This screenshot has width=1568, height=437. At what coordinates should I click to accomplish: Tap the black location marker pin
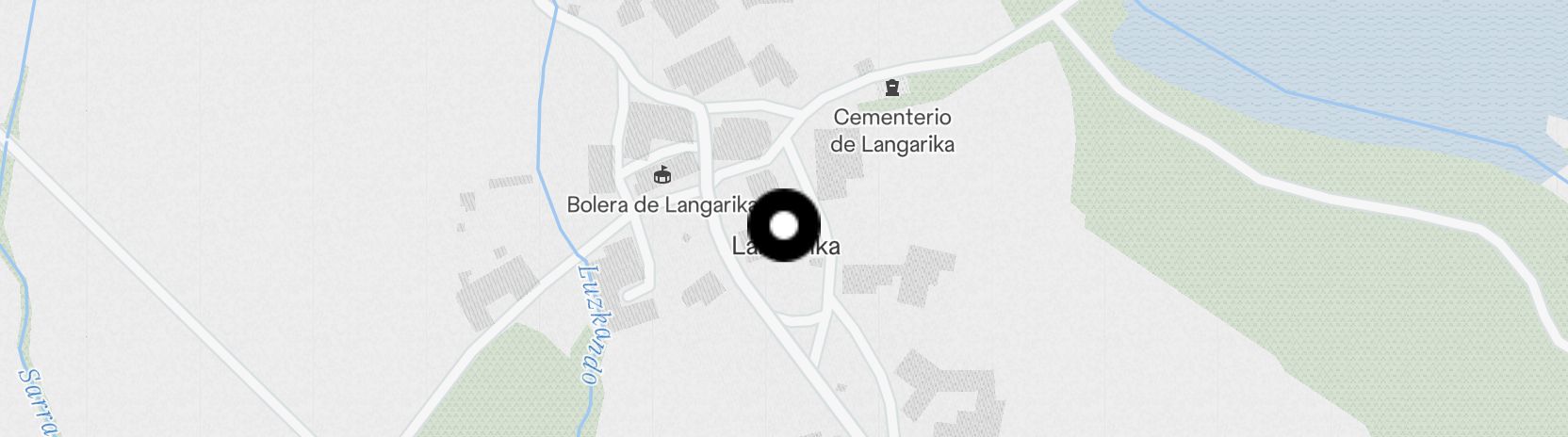[x=784, y=226]
